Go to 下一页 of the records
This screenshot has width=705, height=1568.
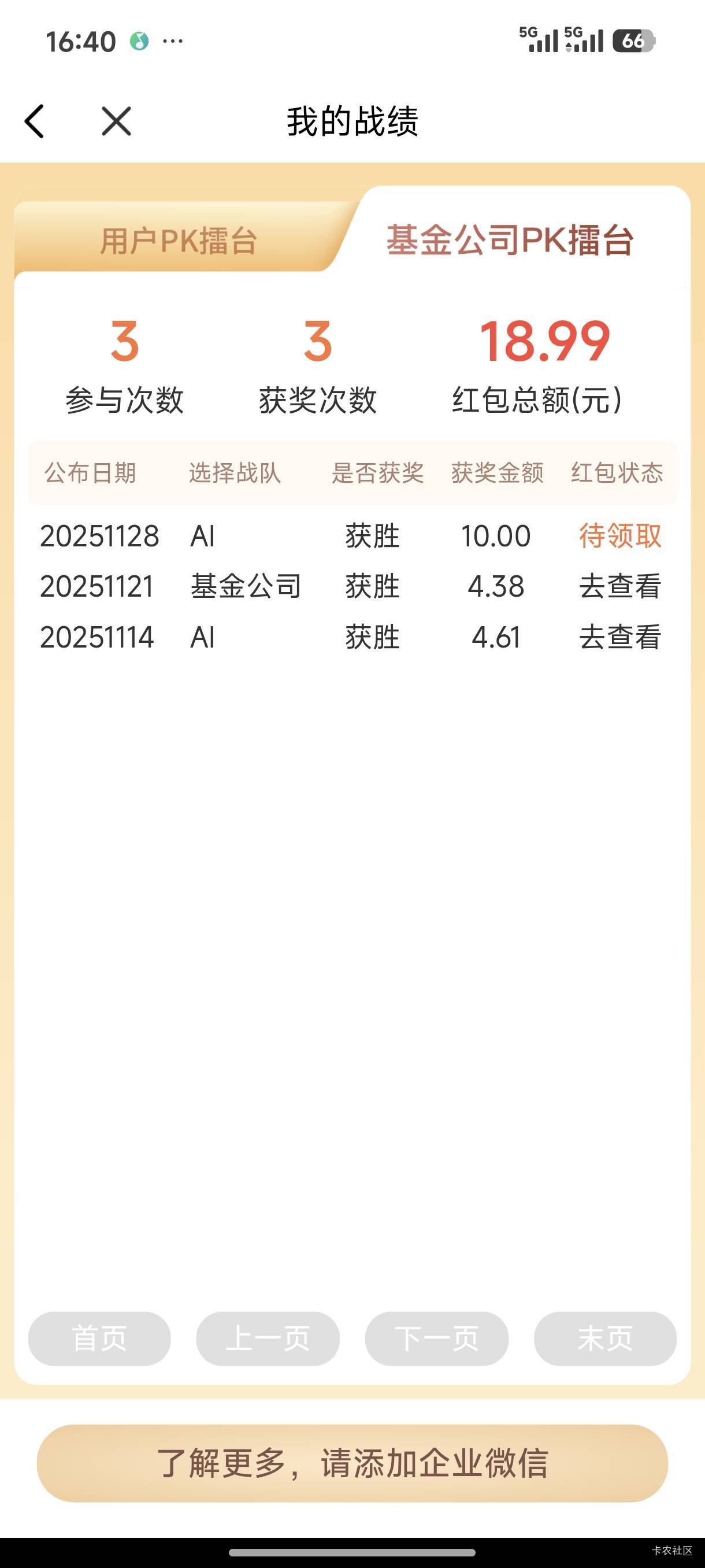(x=437, y=1338)
